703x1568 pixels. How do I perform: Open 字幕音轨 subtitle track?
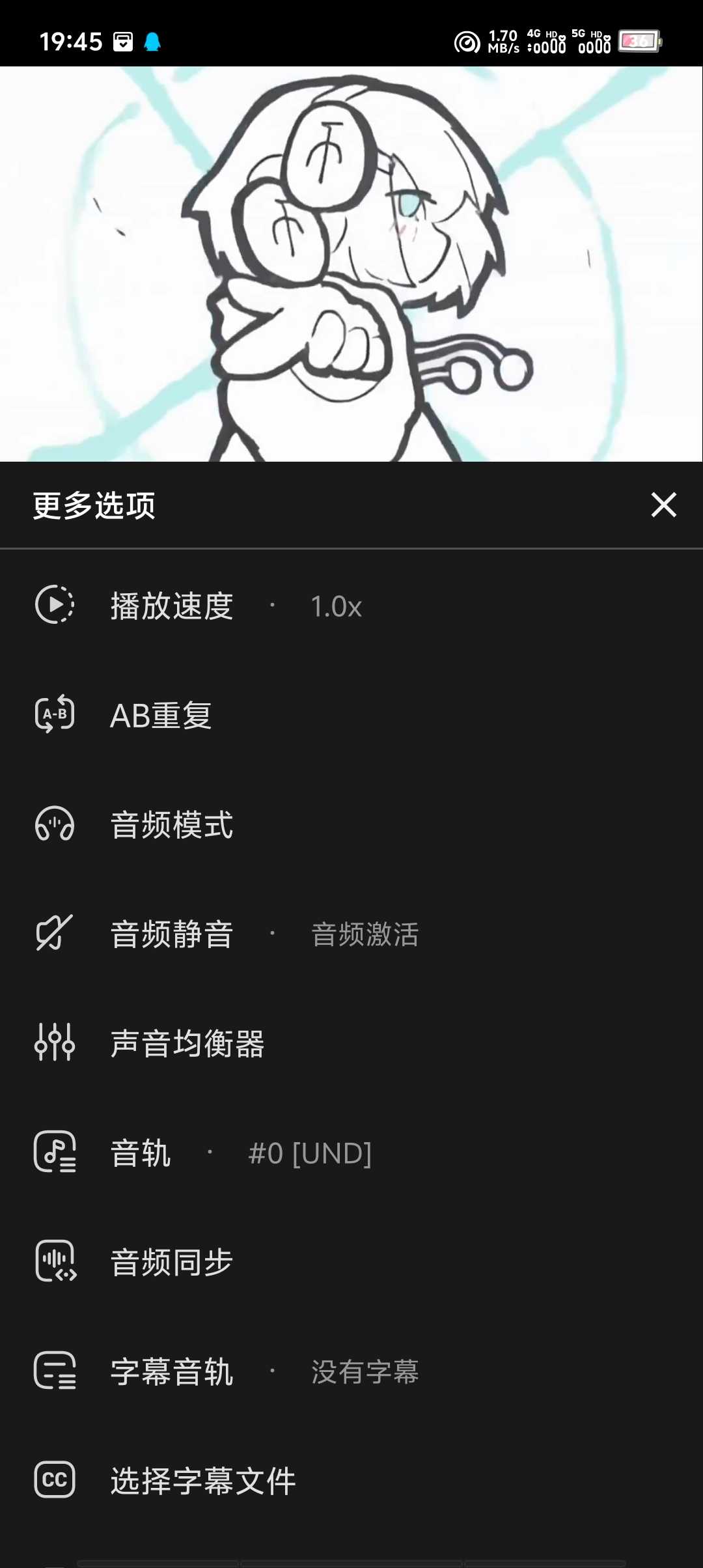[x=172, y=1371]
